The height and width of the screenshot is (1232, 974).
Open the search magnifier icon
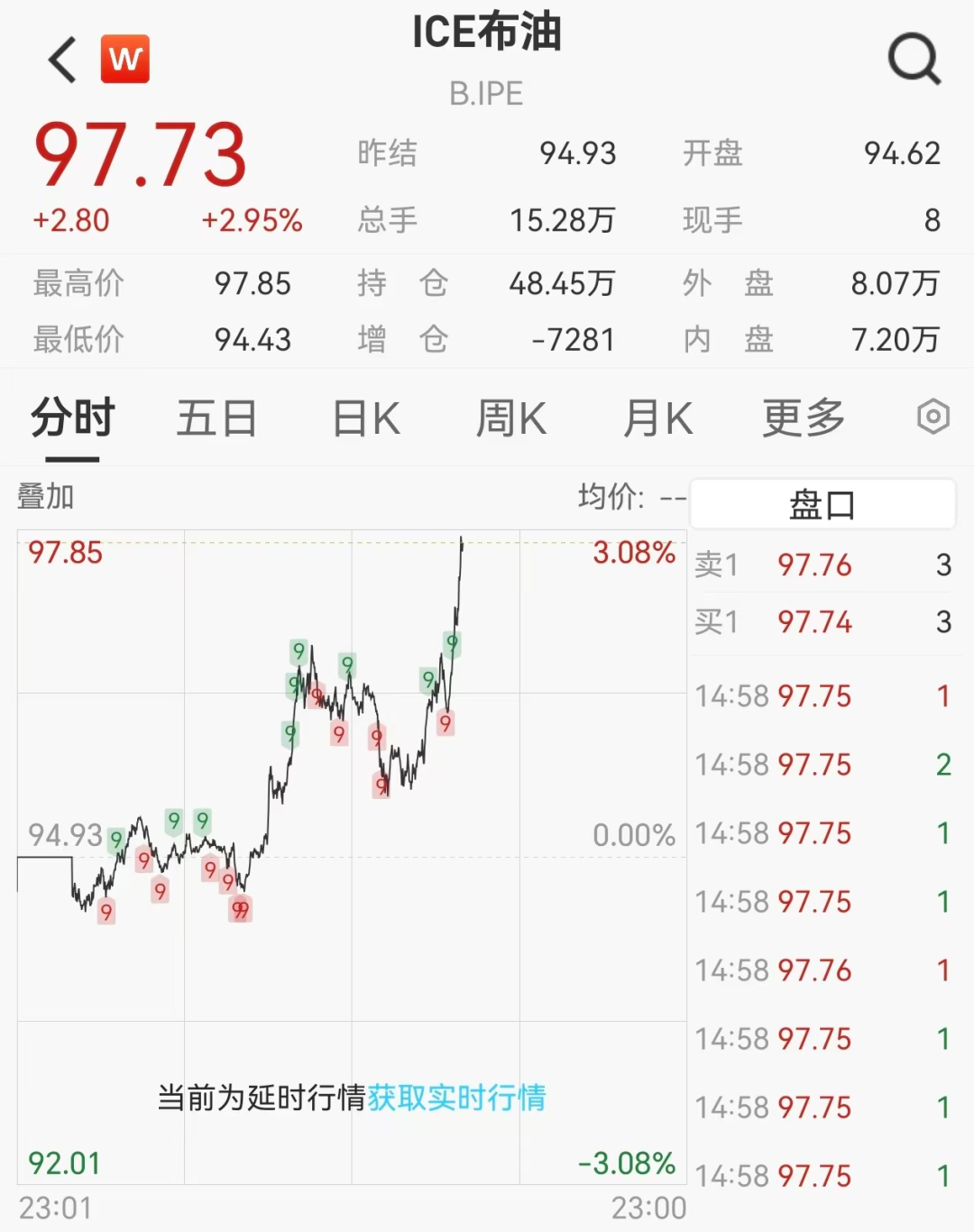click(x=914, y=60)
